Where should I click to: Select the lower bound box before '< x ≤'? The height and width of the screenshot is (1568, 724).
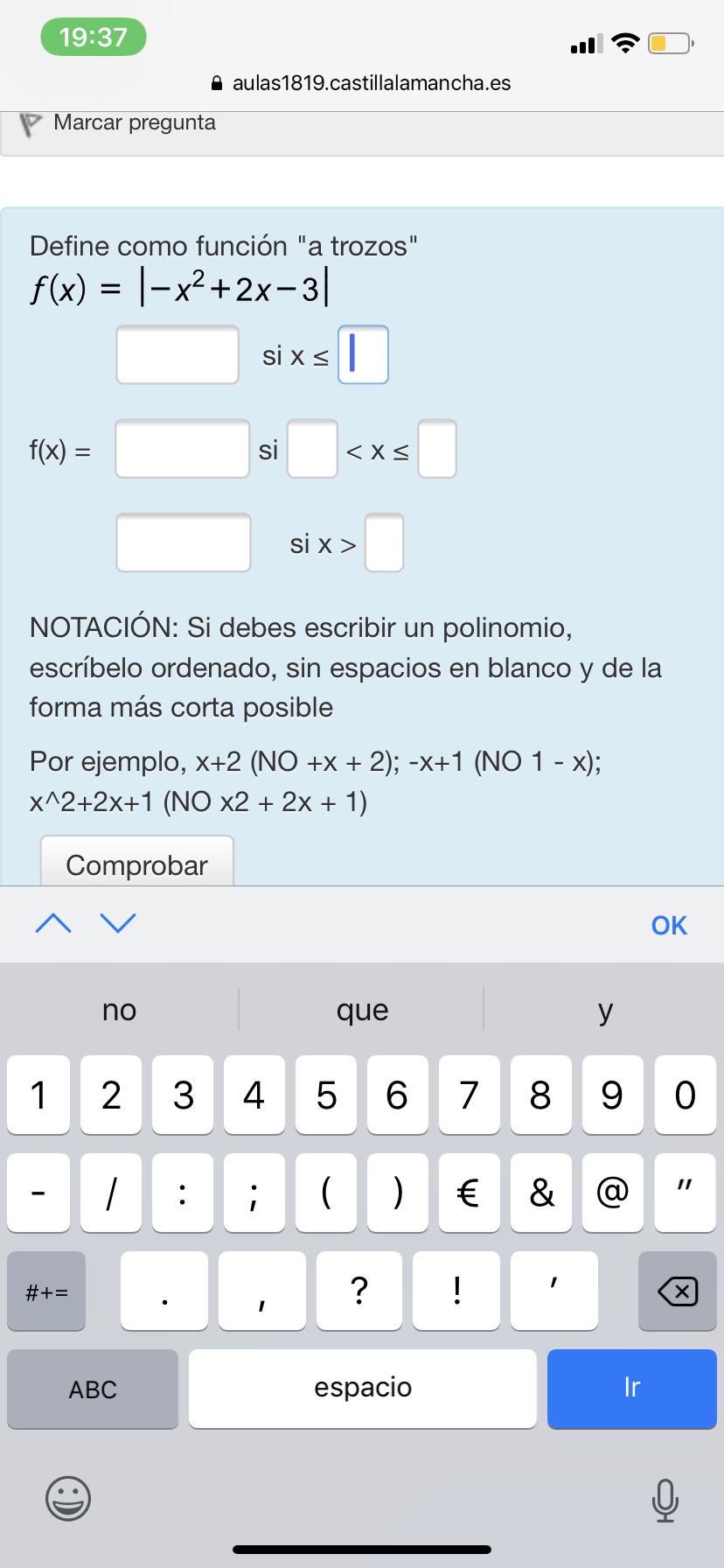(x=312, y=449)
